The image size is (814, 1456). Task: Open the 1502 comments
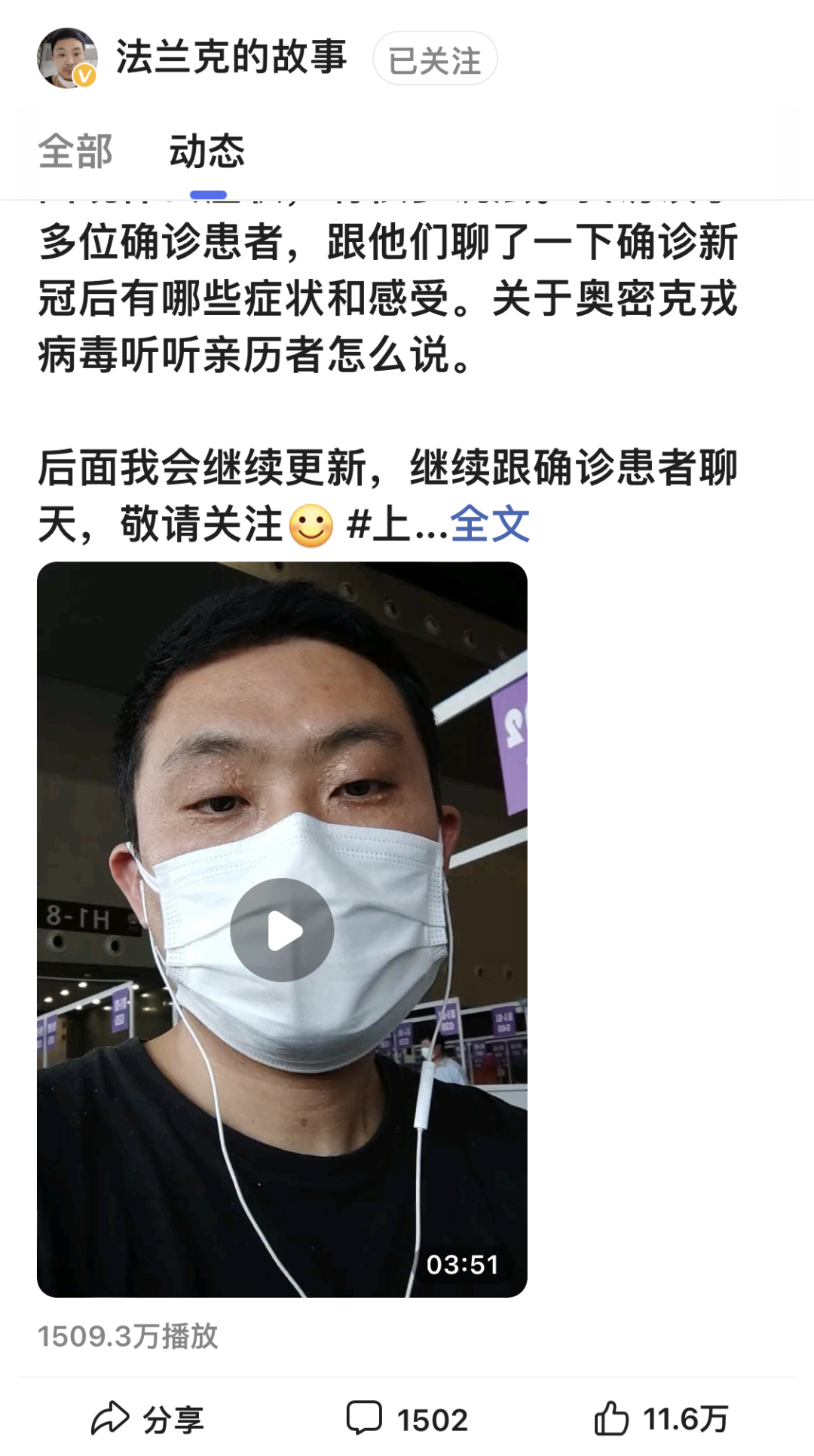pyautogui.click(x=407, y=1420)
